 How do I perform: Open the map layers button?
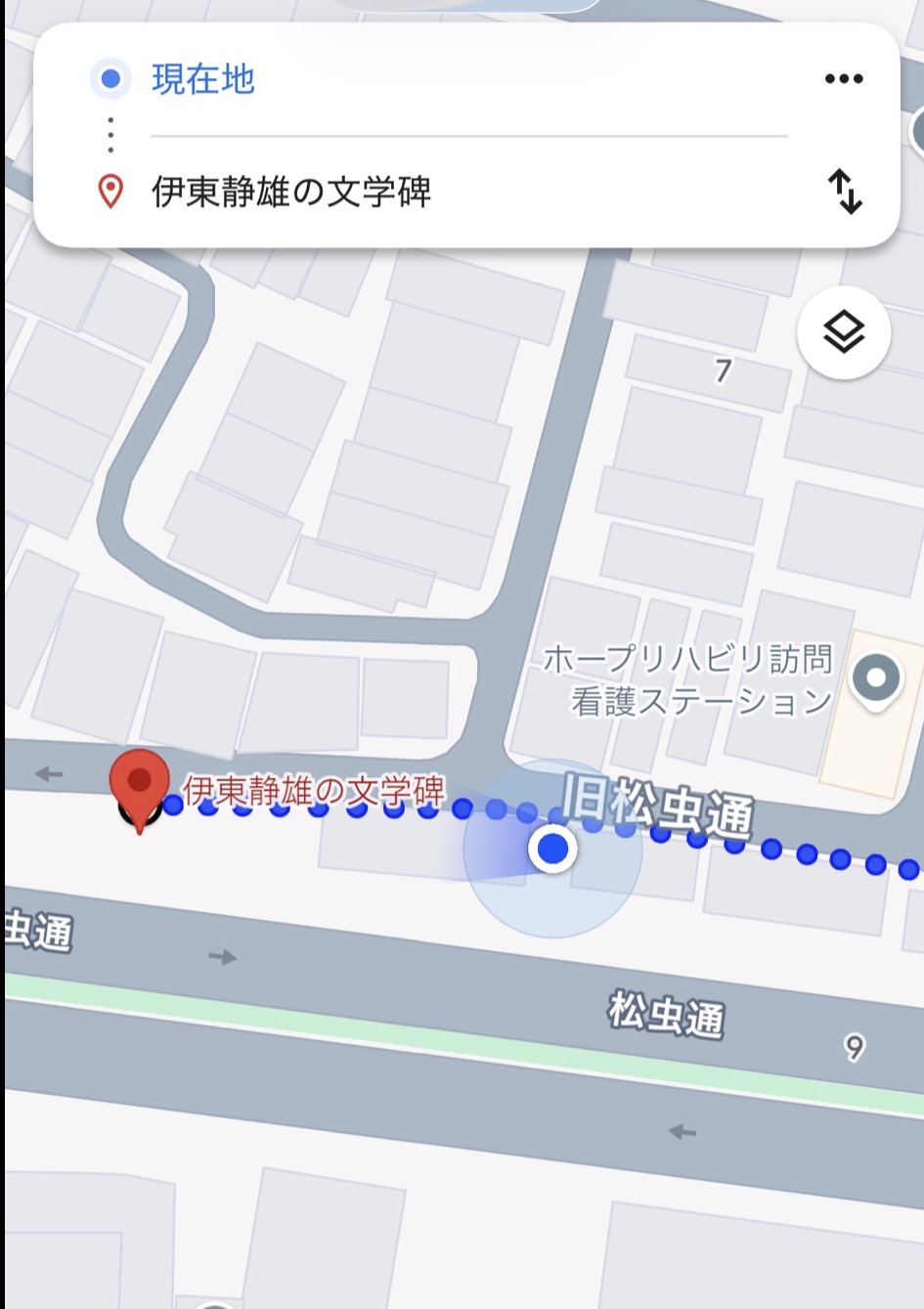(843, 332)
